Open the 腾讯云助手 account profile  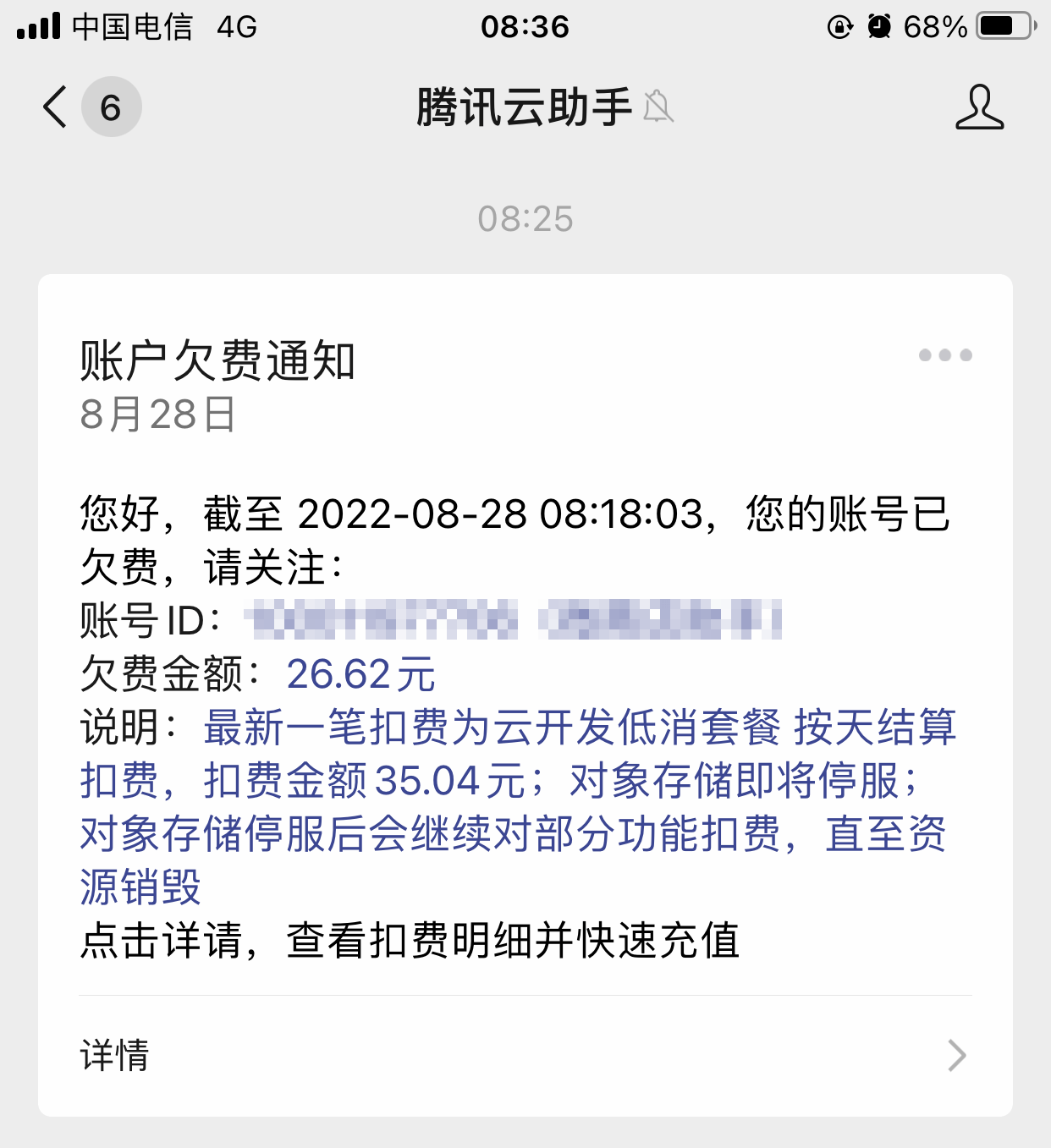tap(979, 107)
